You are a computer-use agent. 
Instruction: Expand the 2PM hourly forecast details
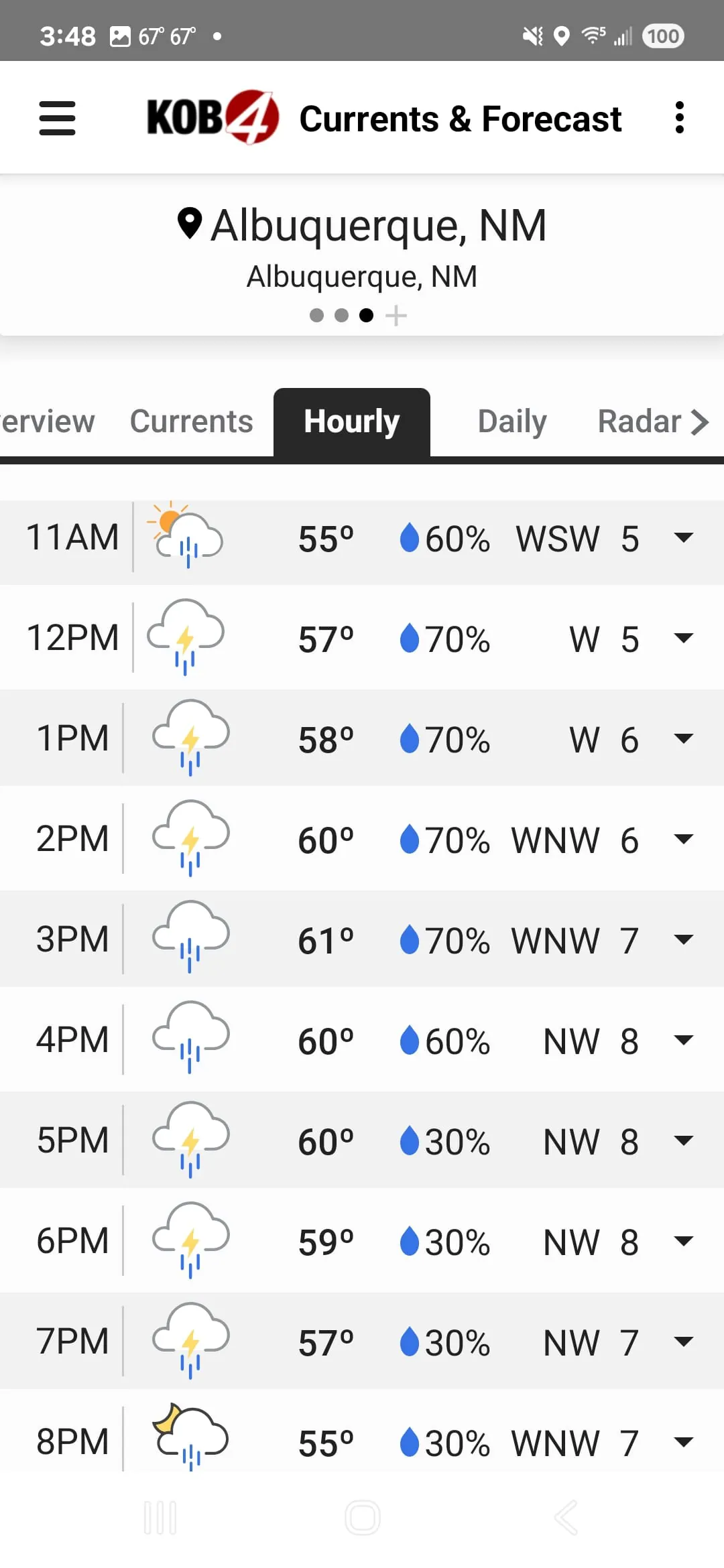coord(684,838)
